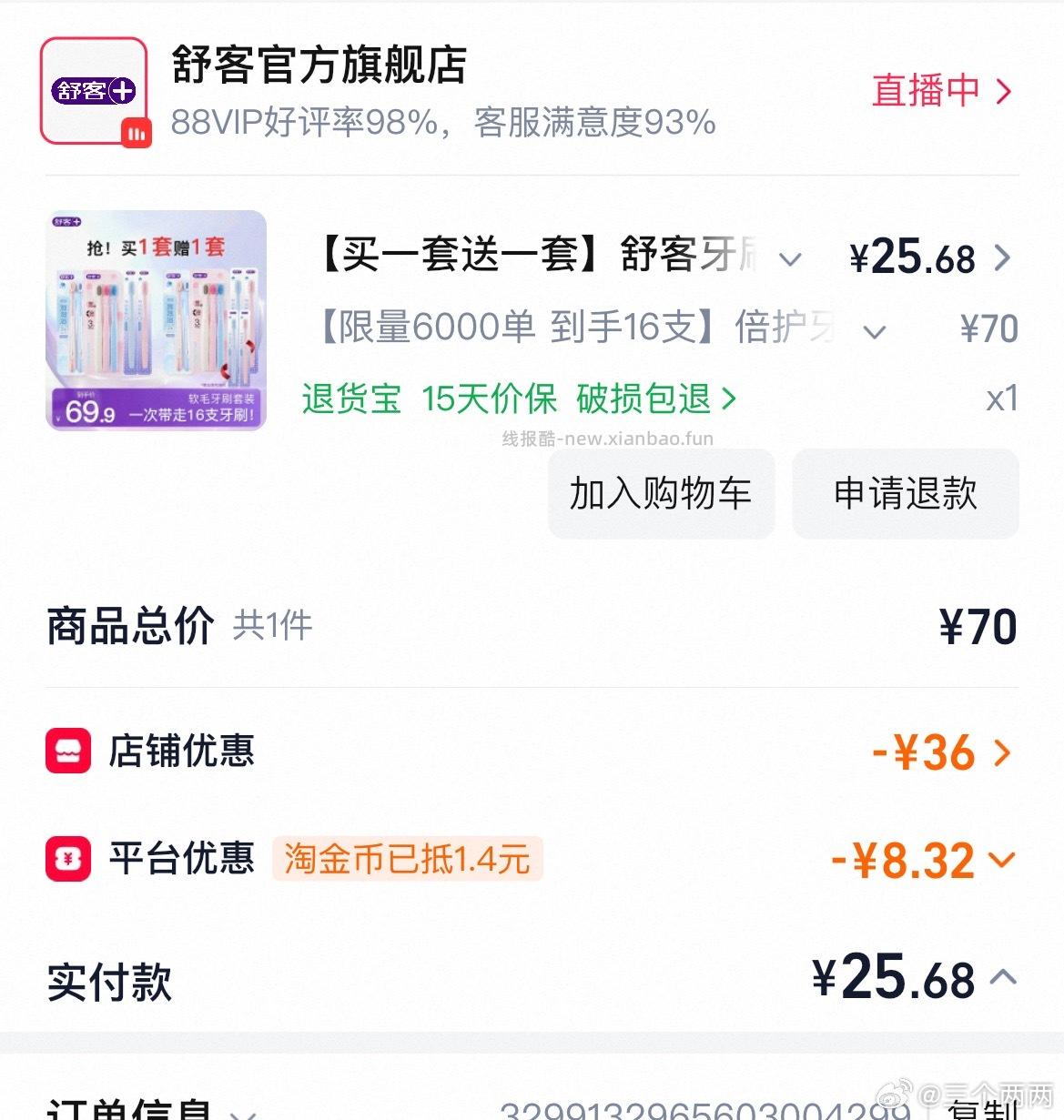Expand the product title 舒客牙刷 chevron
The width and height of the screenshot is (1064, 1120).
791,259
